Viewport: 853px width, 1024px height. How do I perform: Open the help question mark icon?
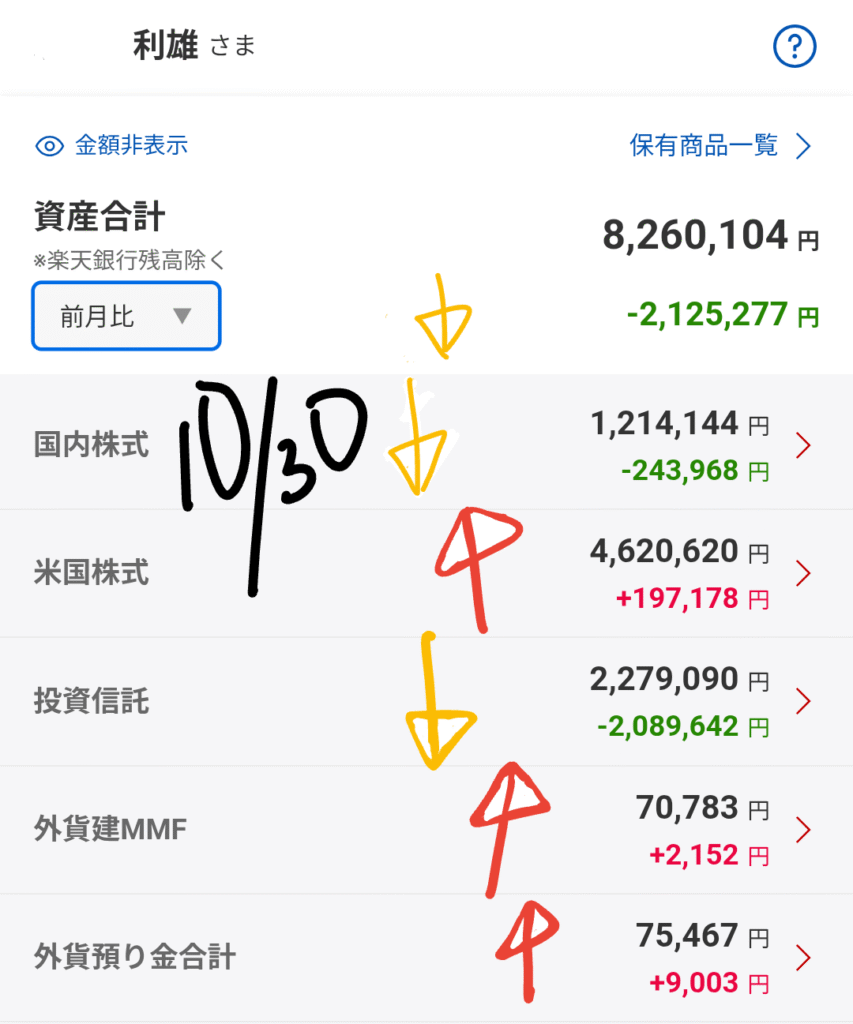(795, 46)
